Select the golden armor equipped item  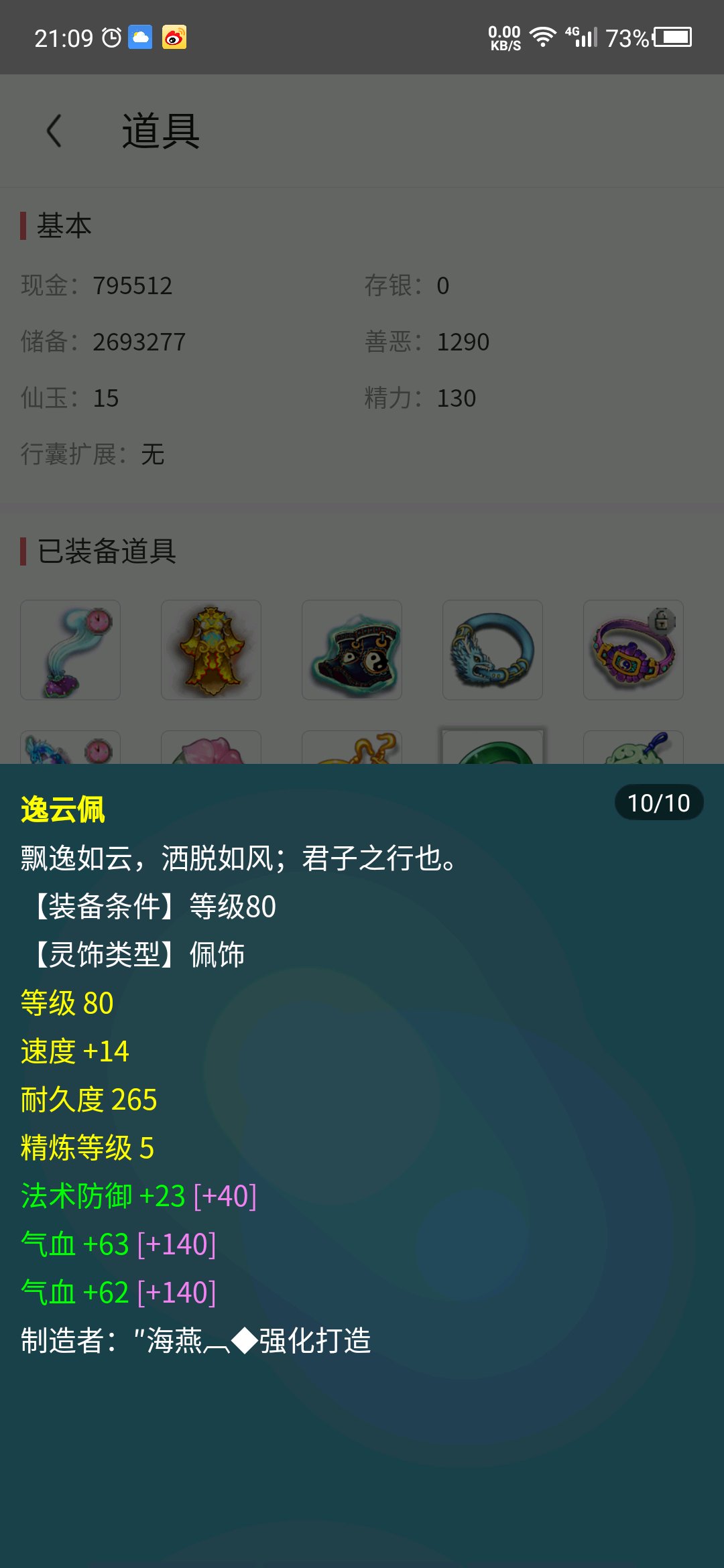(x=211, y=650)
